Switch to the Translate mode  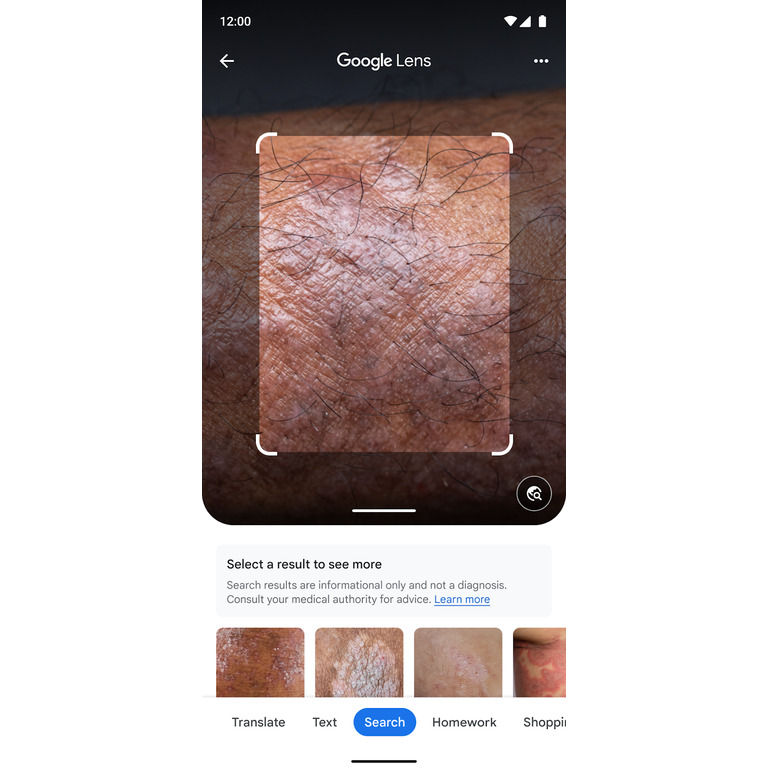pos(258,722)
